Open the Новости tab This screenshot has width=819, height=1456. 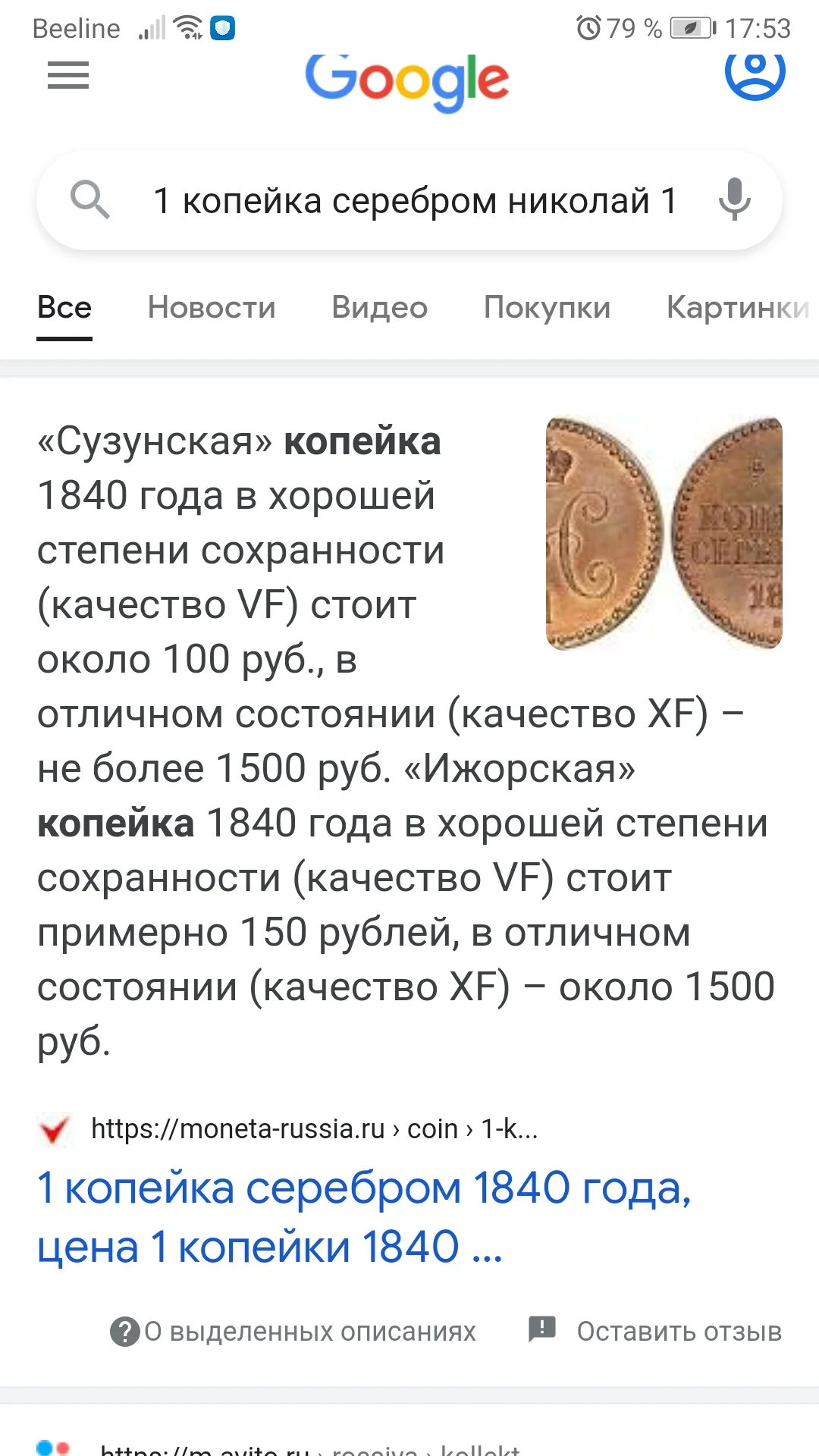pos(211,307)
